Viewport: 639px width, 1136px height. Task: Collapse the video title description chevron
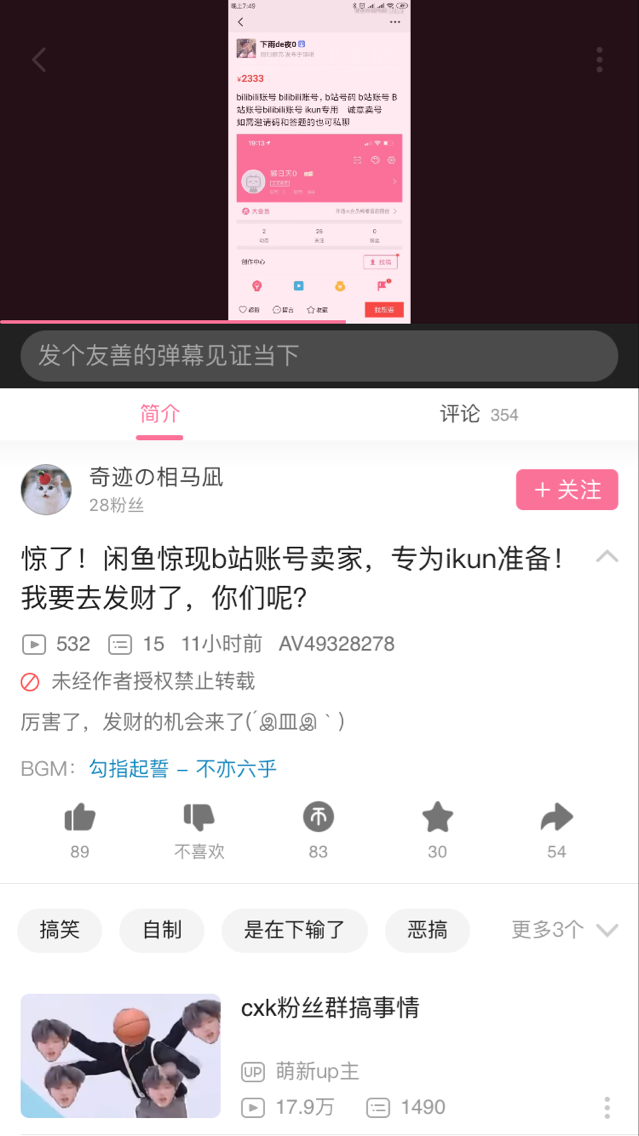(606, 557)
